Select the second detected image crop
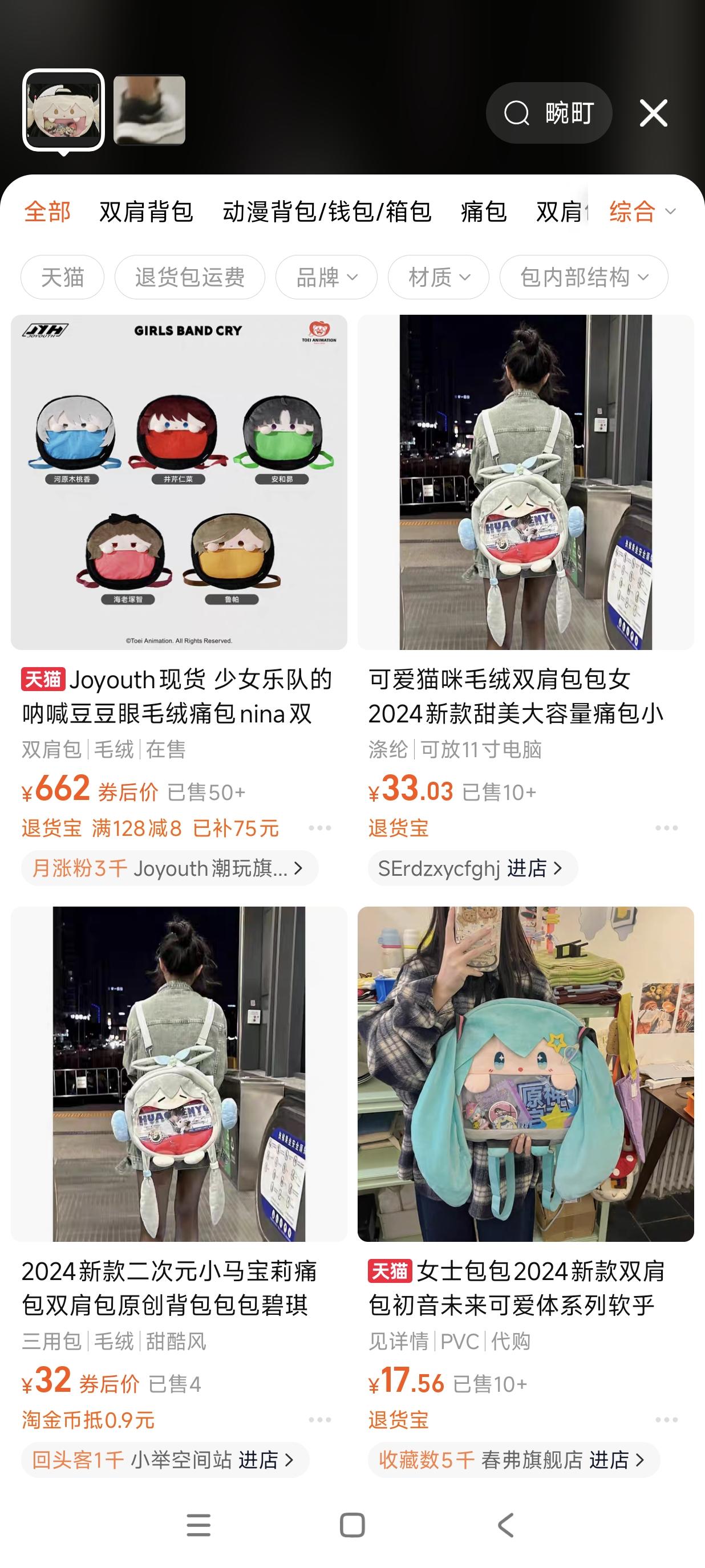 click(x=149, y=110)
